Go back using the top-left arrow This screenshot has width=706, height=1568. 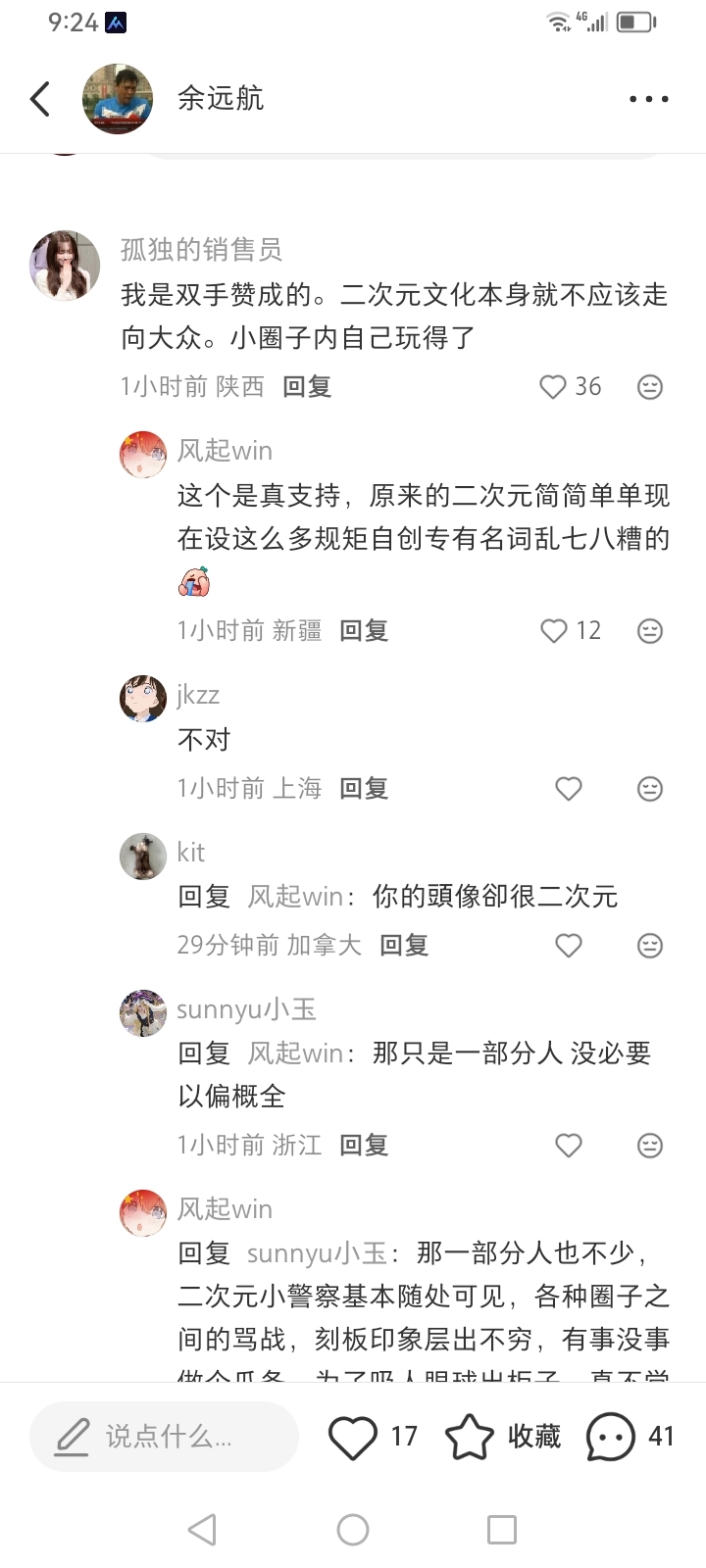[x=40, y=99]
